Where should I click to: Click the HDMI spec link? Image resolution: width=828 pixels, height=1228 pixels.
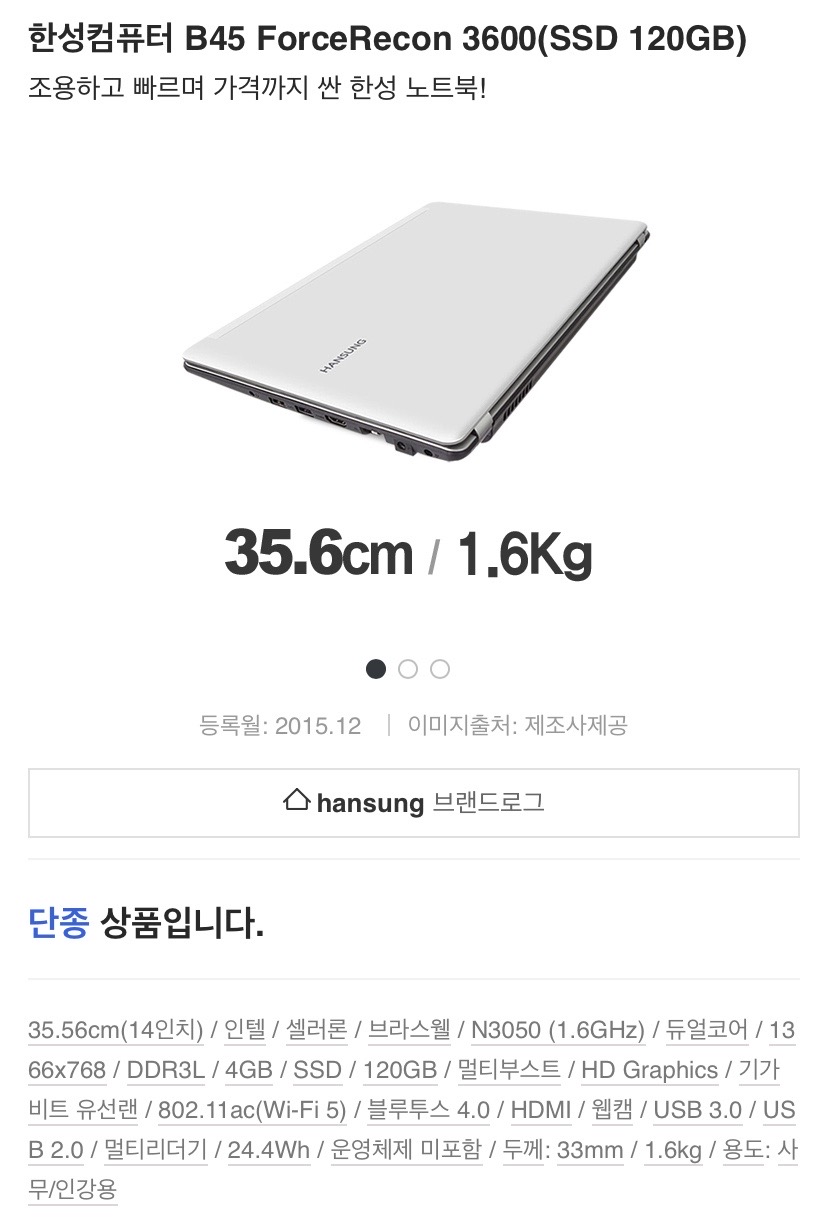(x=541, y=1110)
